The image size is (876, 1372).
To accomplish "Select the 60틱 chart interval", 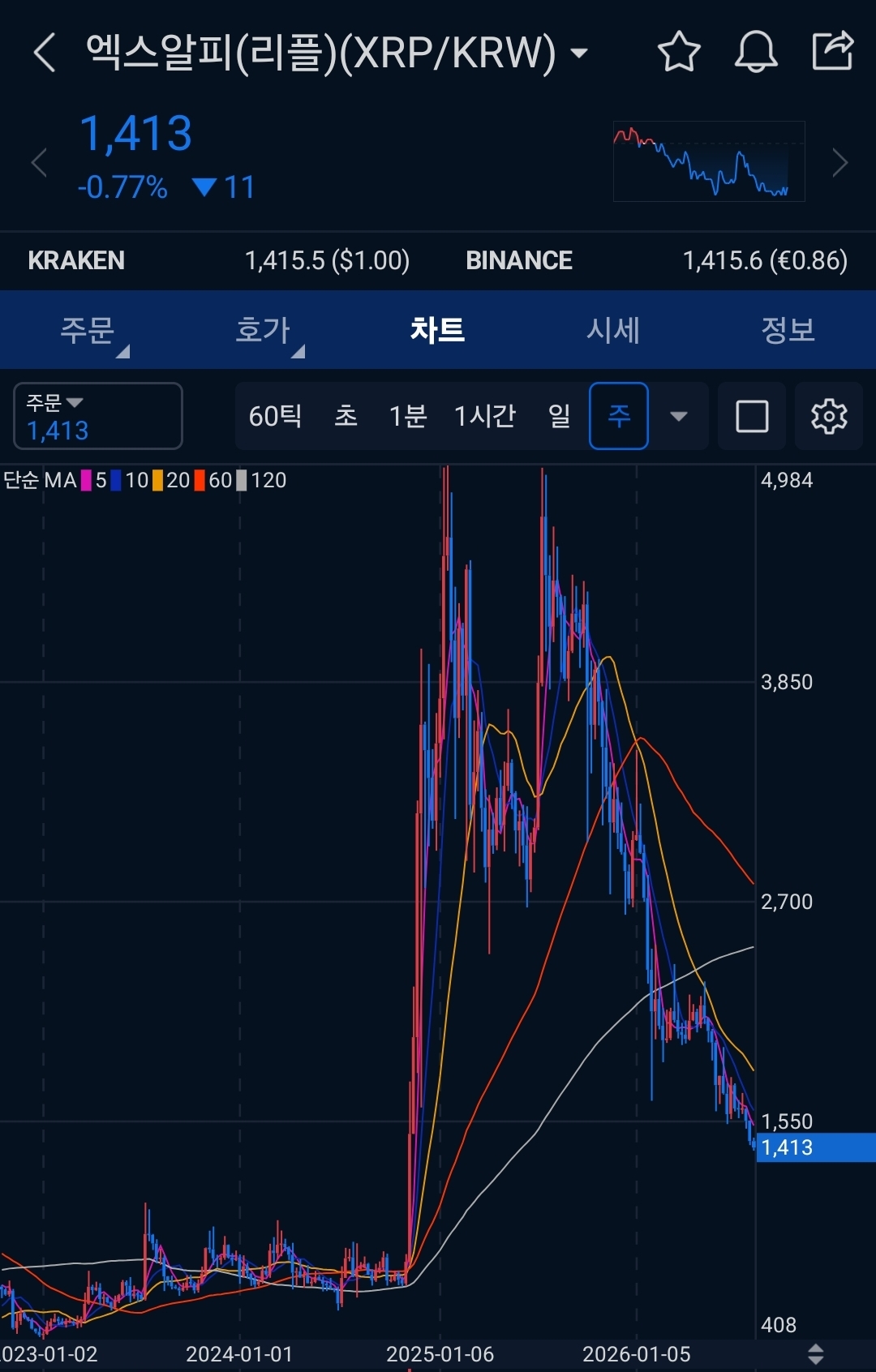I will (x=275, y=416).
